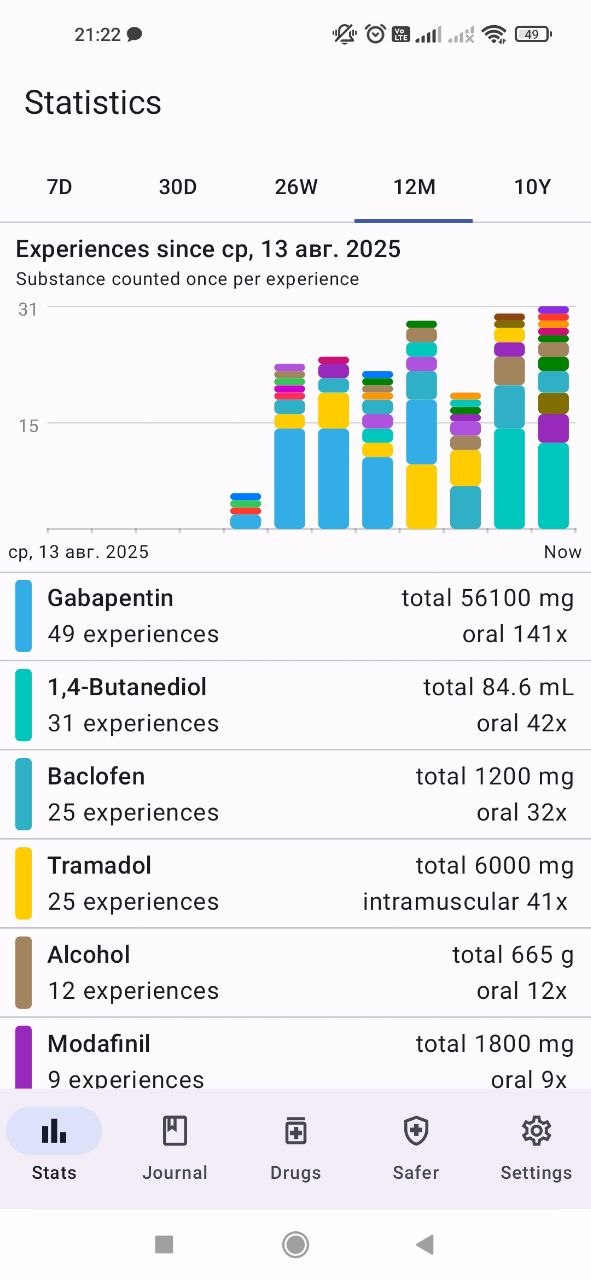Open Modafinil statistics entry
The height and width of the screenshot is (1280, 591).
pyautogui.click(x=295, y=1053)
